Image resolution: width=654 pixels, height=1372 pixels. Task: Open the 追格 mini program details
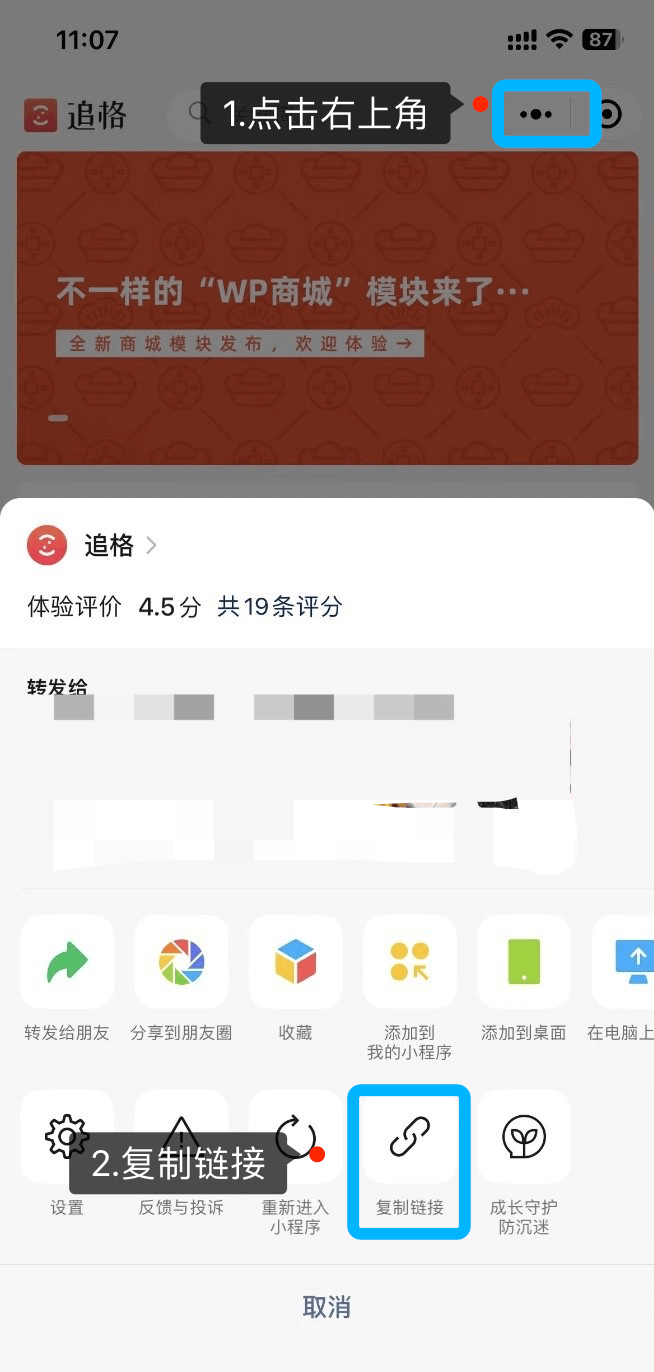108,546
